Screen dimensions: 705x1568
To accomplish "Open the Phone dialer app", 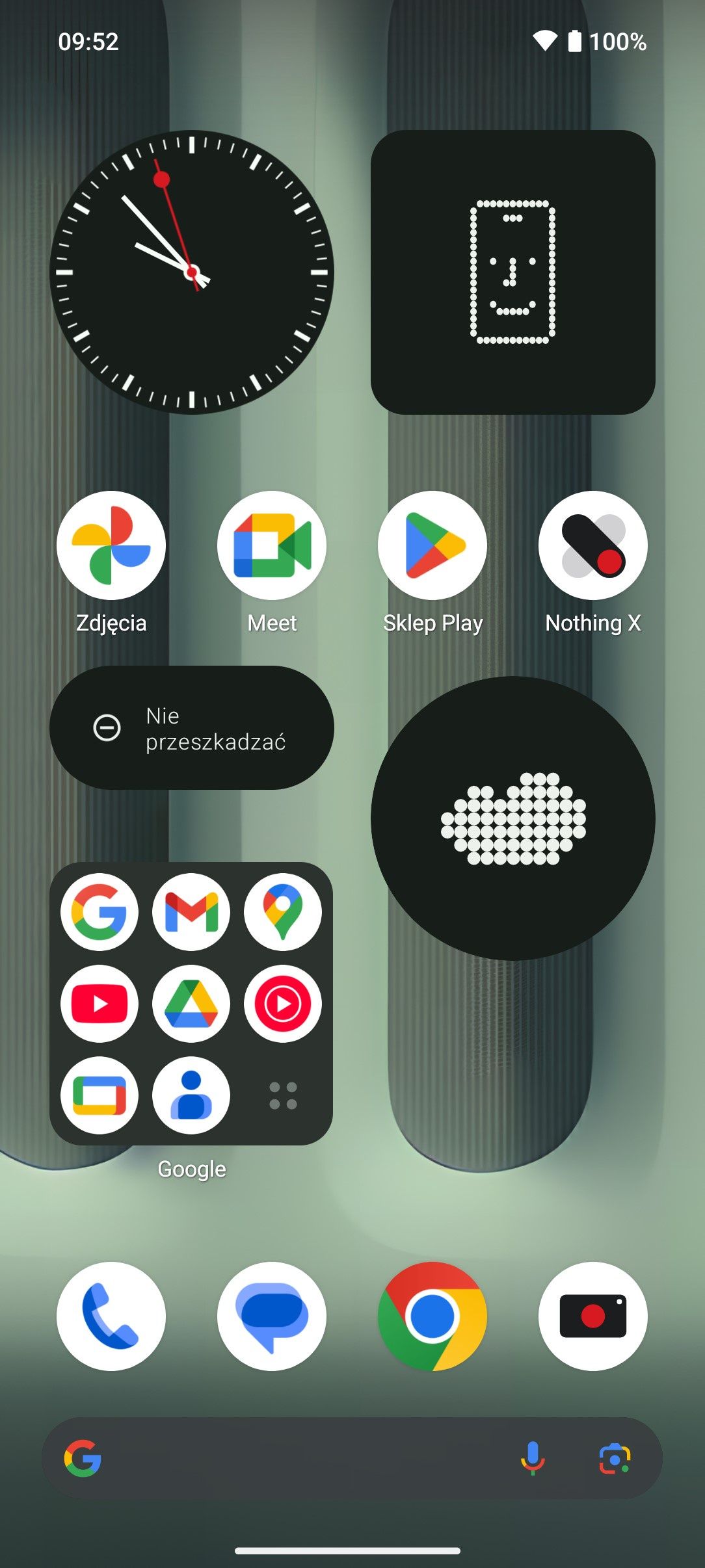I will click(x=111, y=1316).
